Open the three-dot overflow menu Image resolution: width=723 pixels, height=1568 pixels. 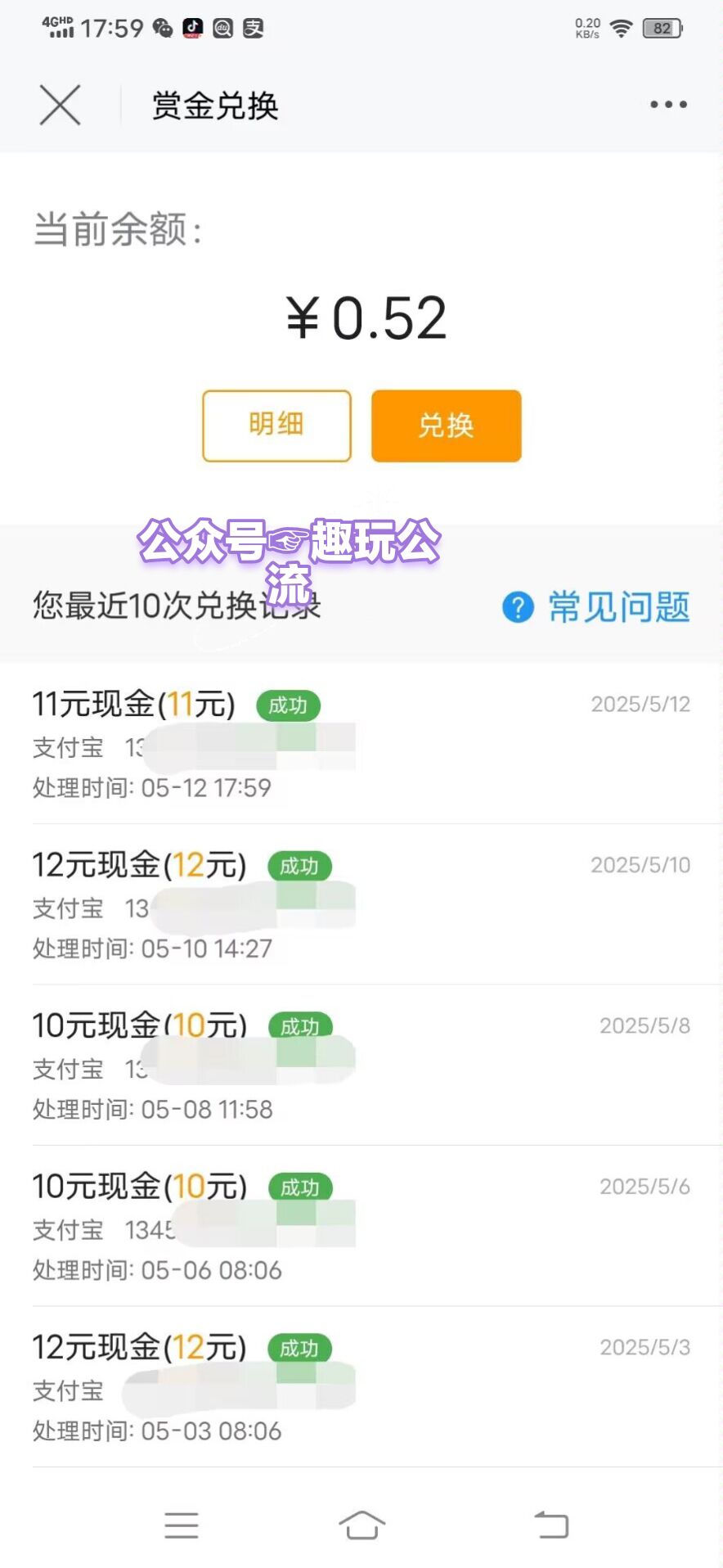click(668, 105)
